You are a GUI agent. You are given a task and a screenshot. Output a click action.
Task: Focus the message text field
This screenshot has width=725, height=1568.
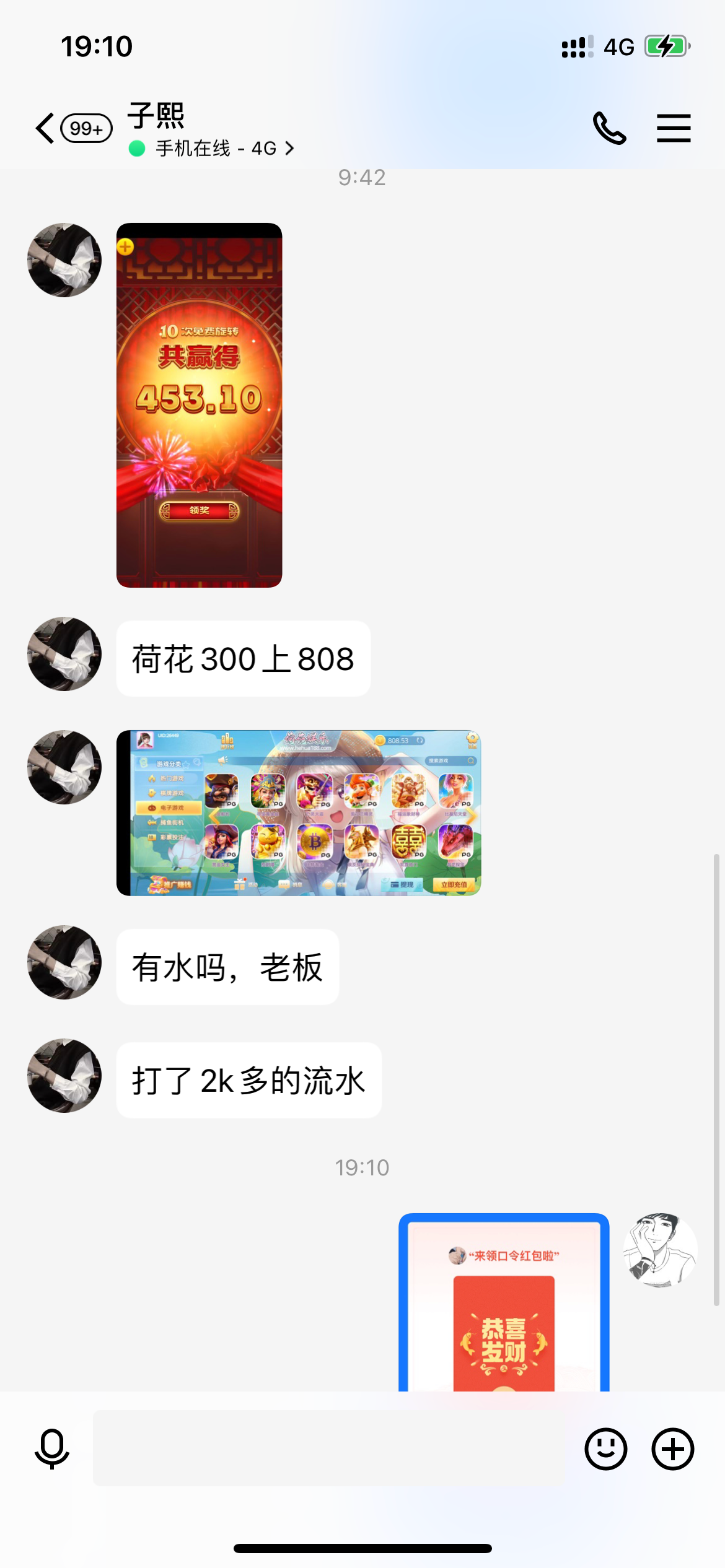coord(328,1448)
